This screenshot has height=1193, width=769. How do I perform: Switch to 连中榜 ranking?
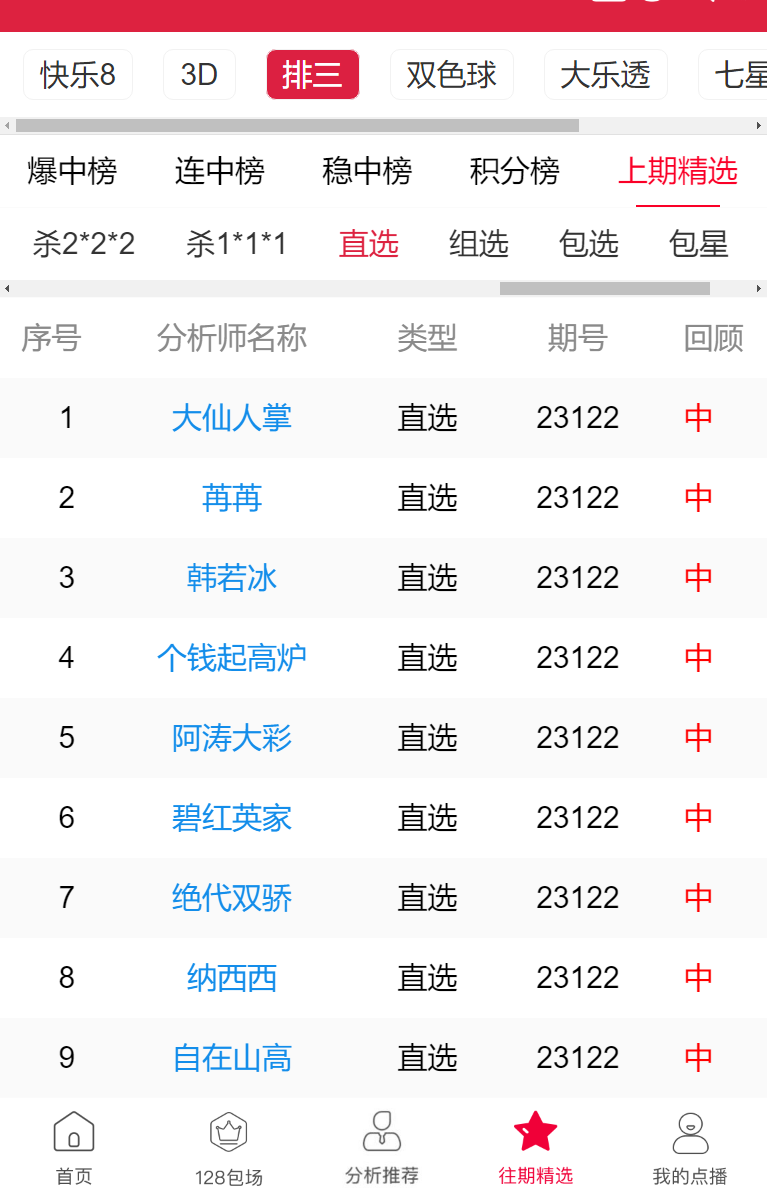click(219, 171)
